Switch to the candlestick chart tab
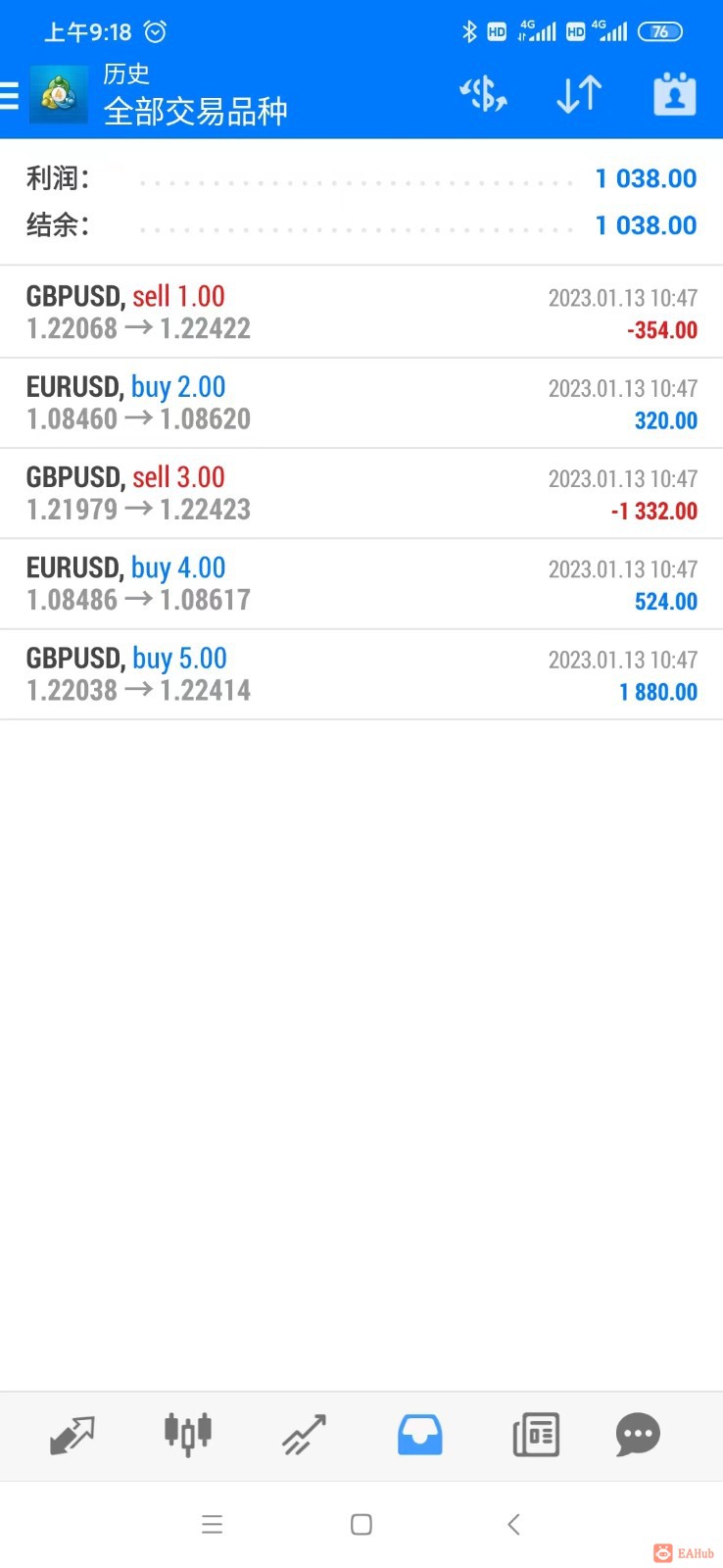 pos(187,1436)
